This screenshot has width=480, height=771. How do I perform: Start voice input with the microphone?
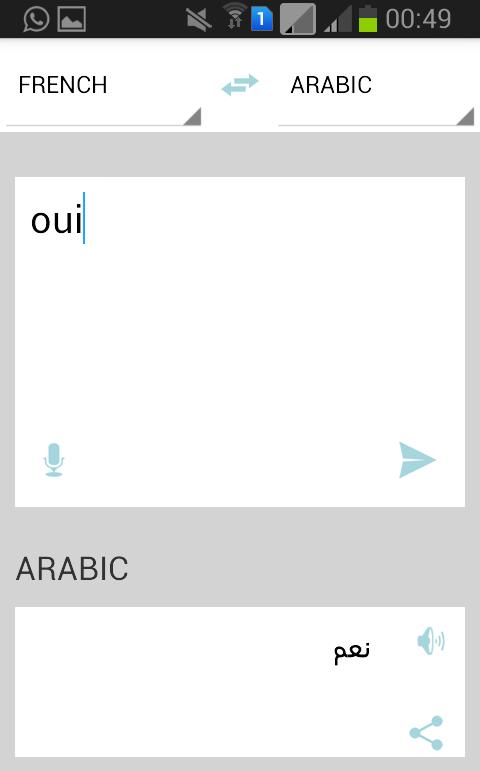pos(54,460)
